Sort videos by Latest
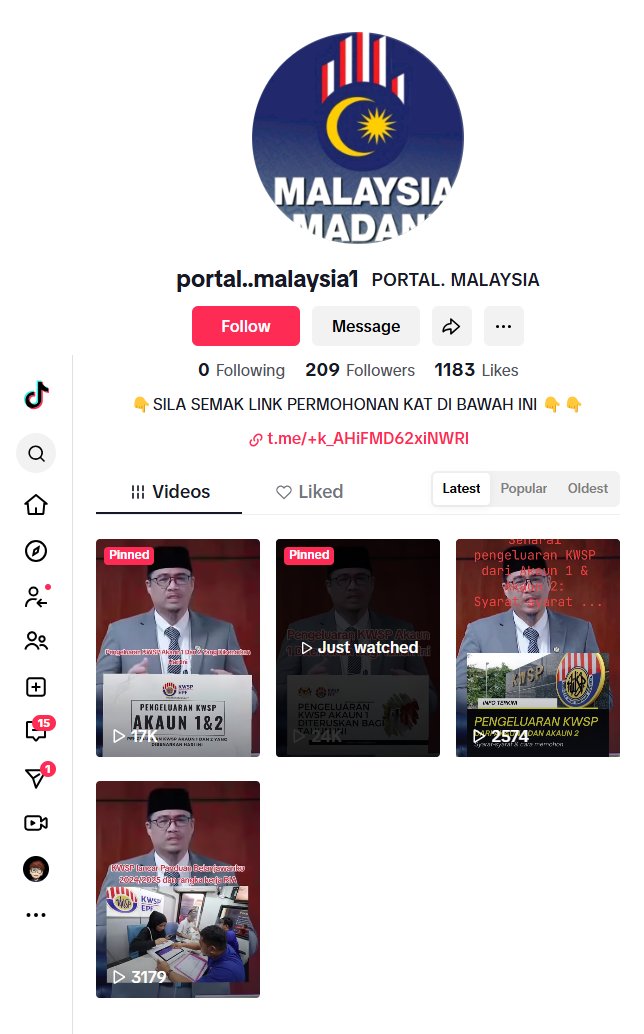The width and height of the screenshot is (644, 1034). (x=461, y=488)
